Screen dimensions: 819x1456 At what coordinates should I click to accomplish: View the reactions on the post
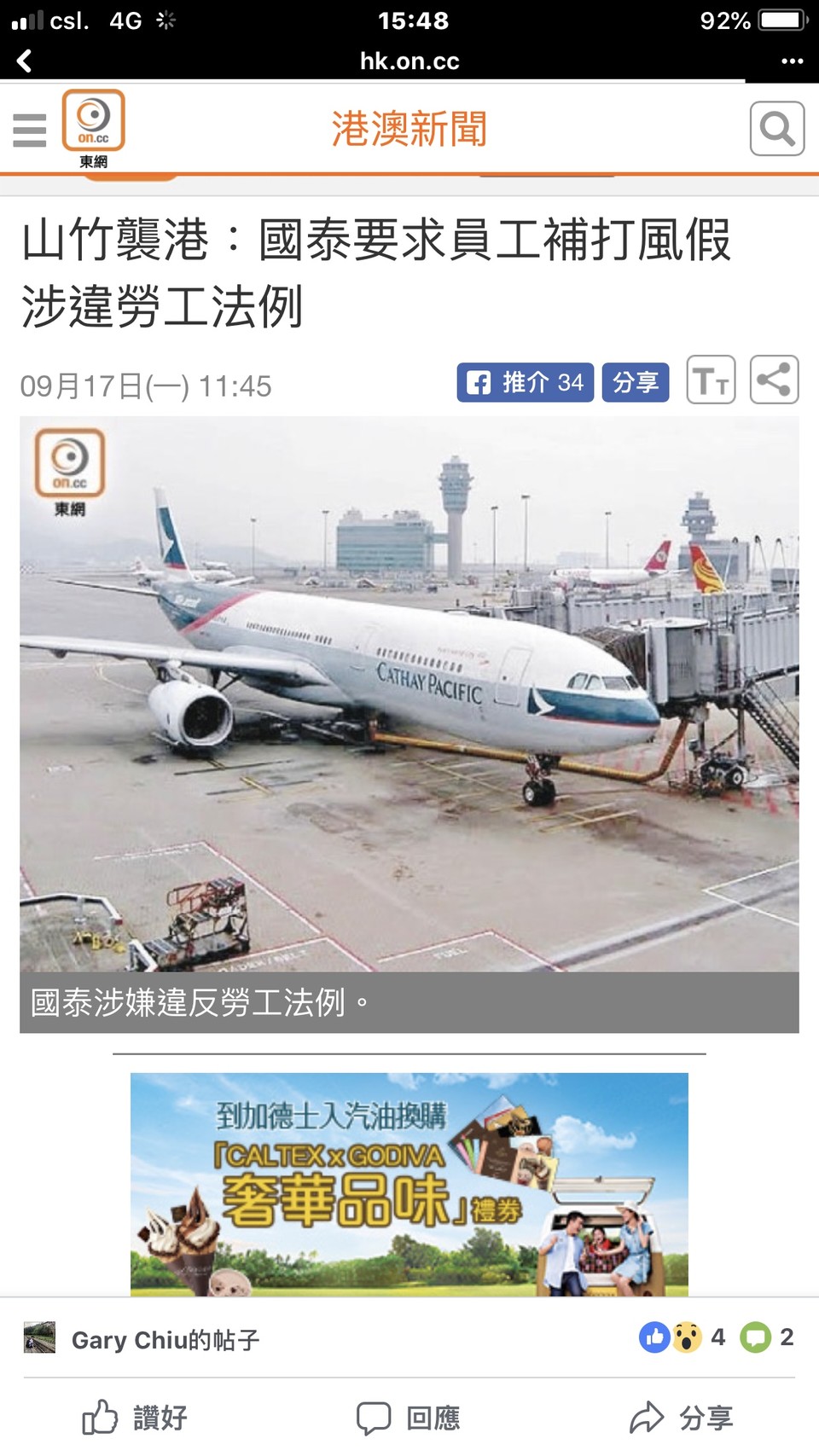tap(681, 1337)
